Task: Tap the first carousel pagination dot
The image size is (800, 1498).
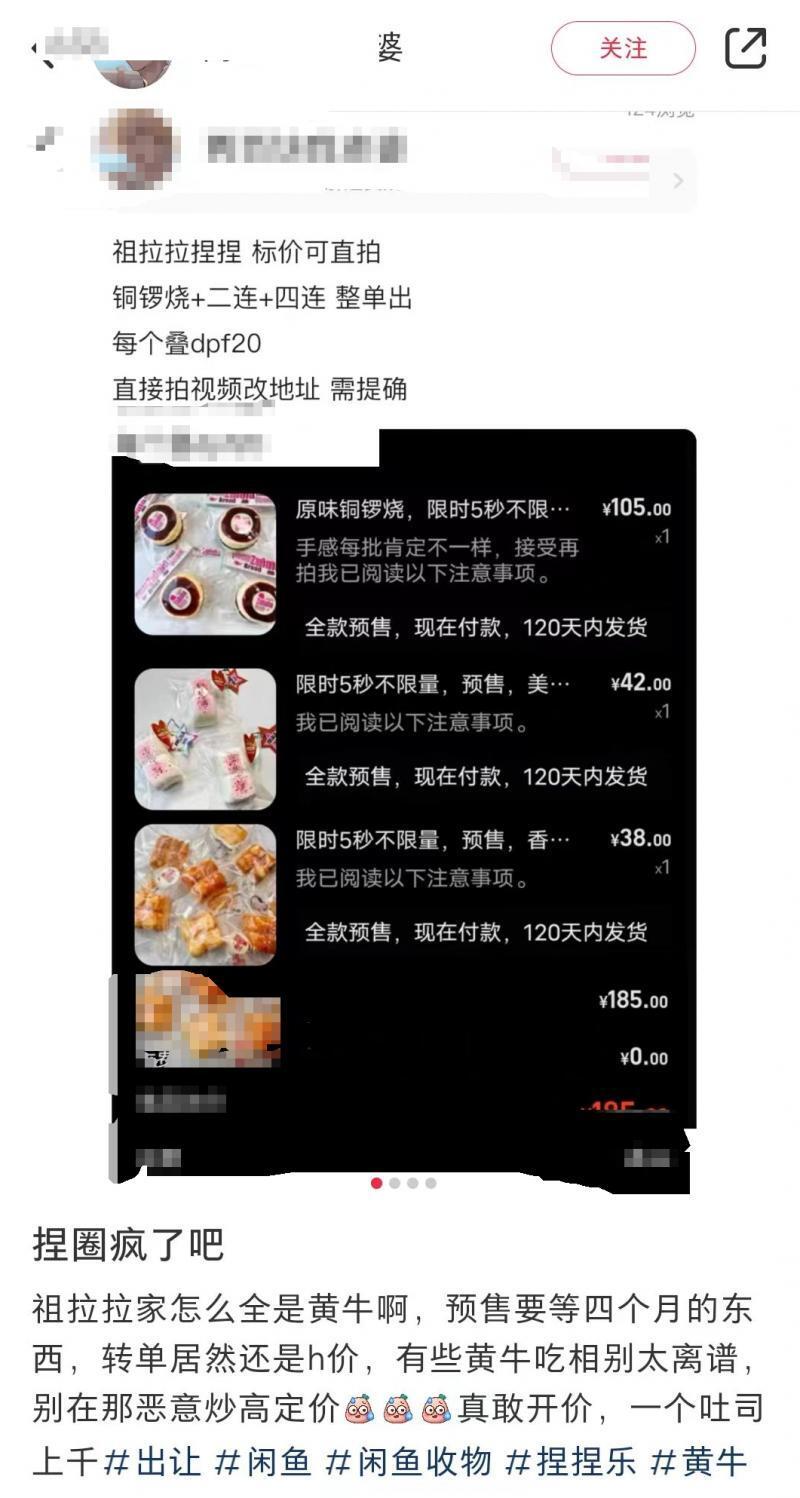Action: point(375,1184)
